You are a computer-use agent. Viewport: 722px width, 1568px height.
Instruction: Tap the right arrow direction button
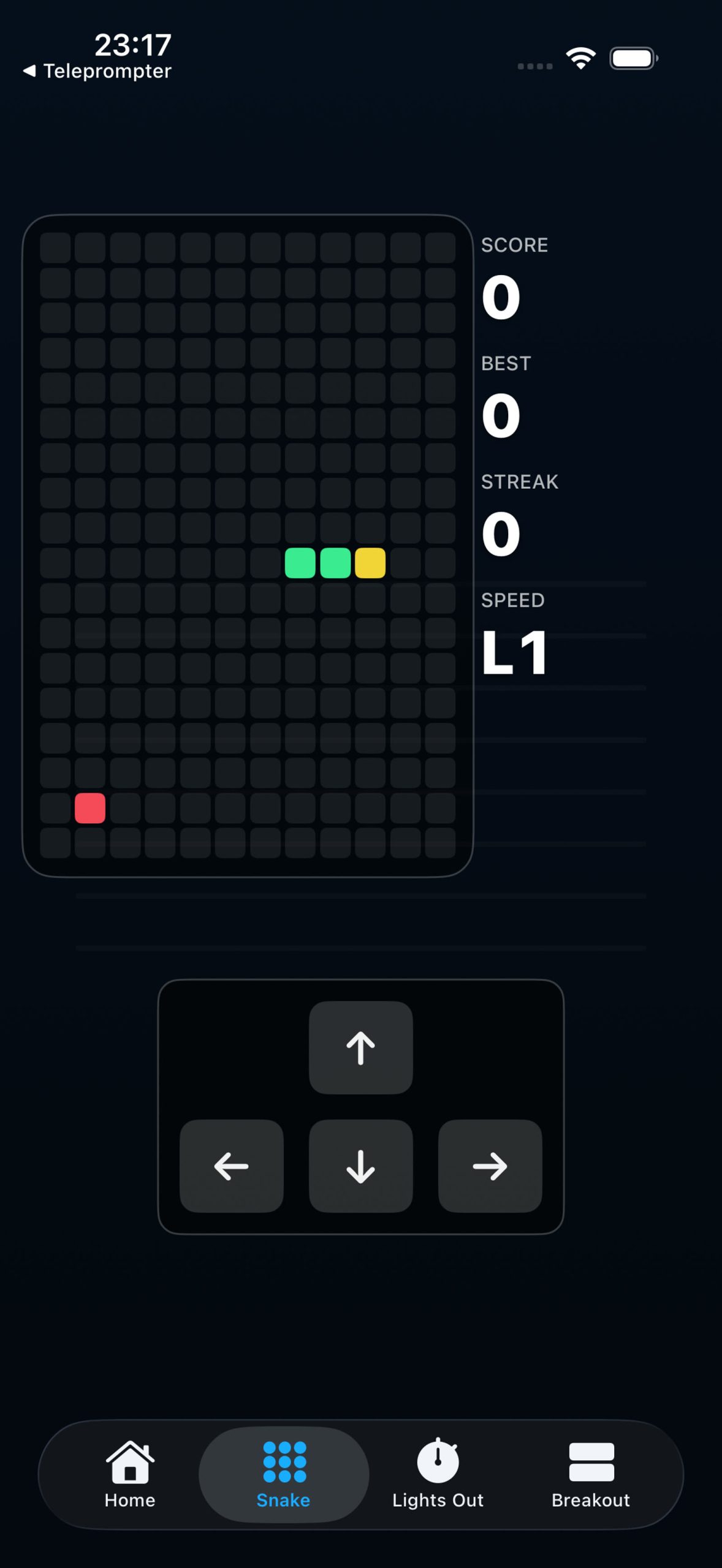(490, 1166)
